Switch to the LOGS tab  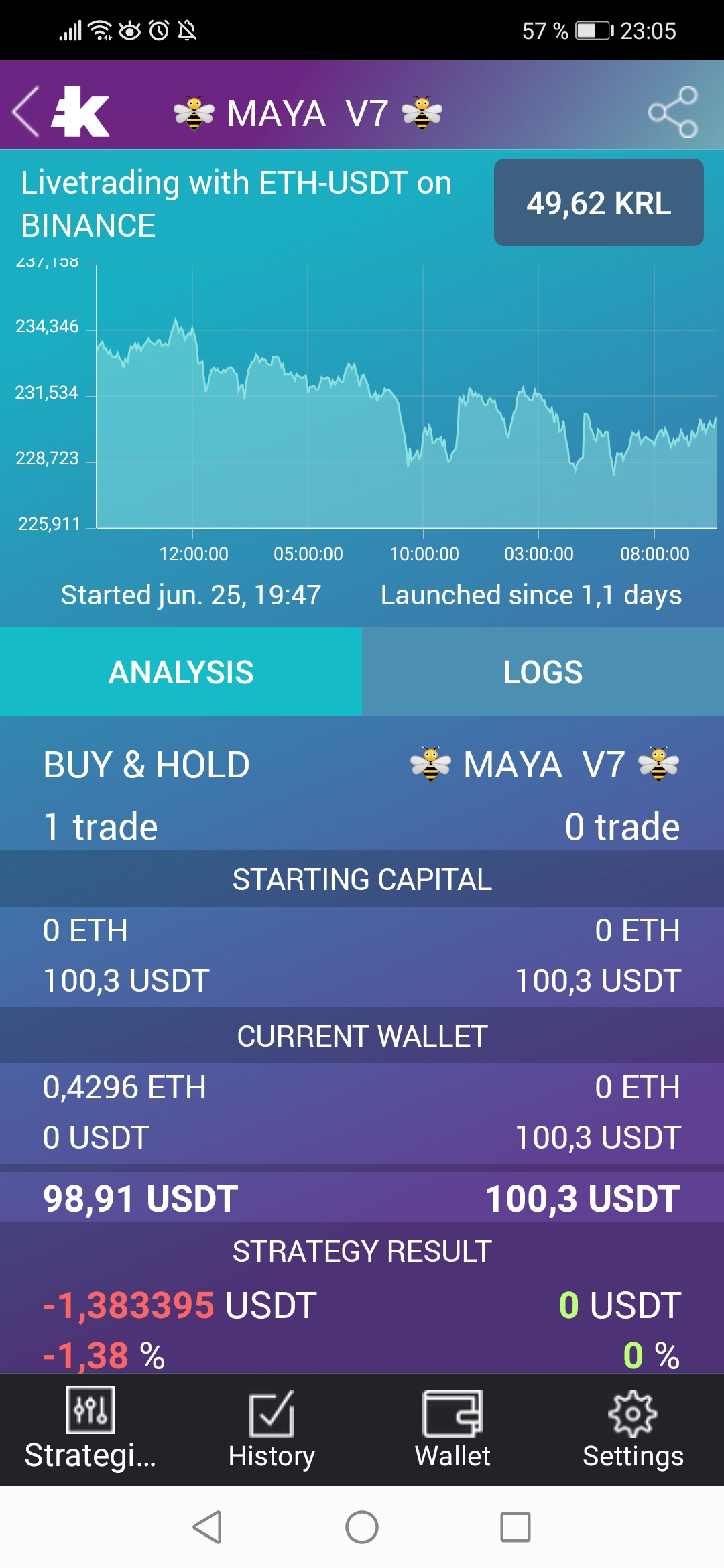coord(543,671)
